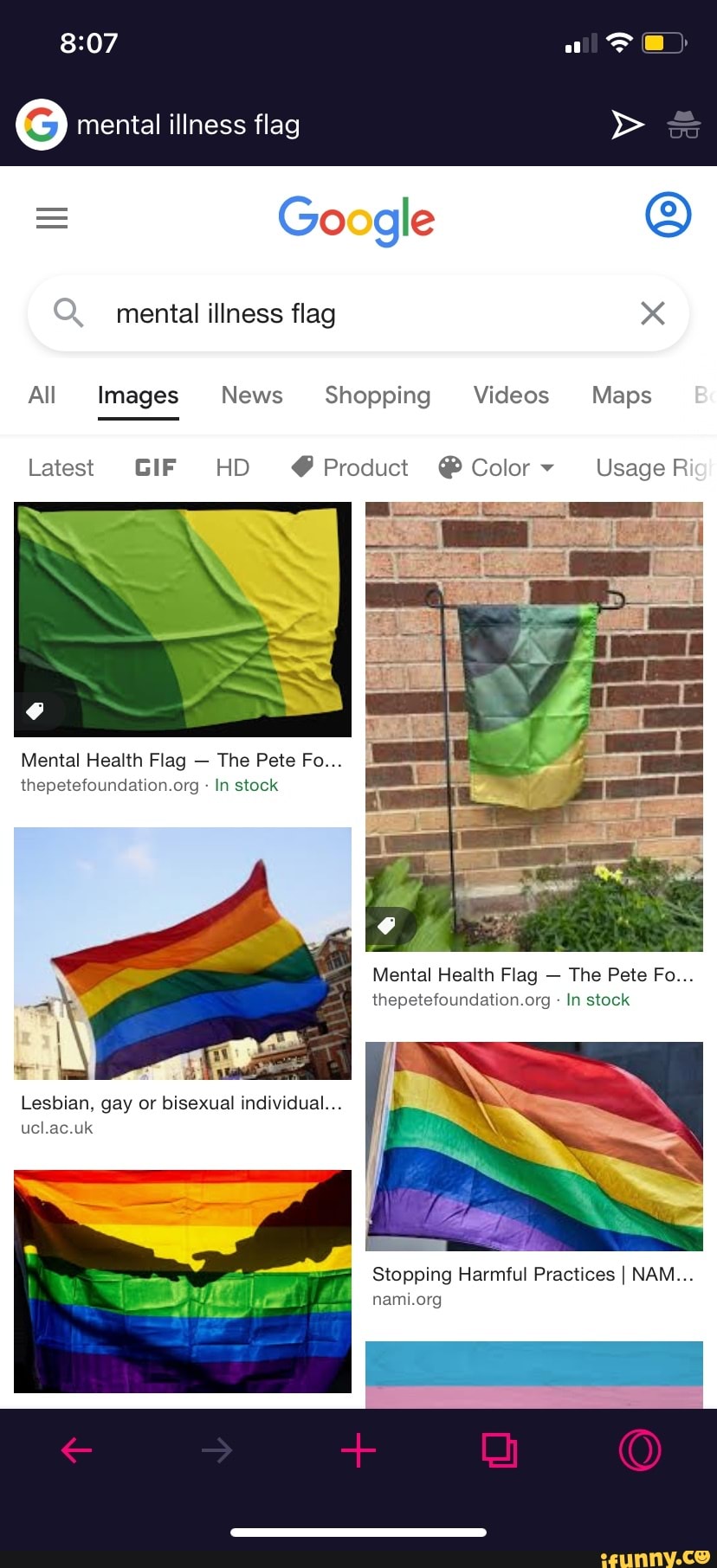Click the Google account profile icon

click(x=668, y=215)
